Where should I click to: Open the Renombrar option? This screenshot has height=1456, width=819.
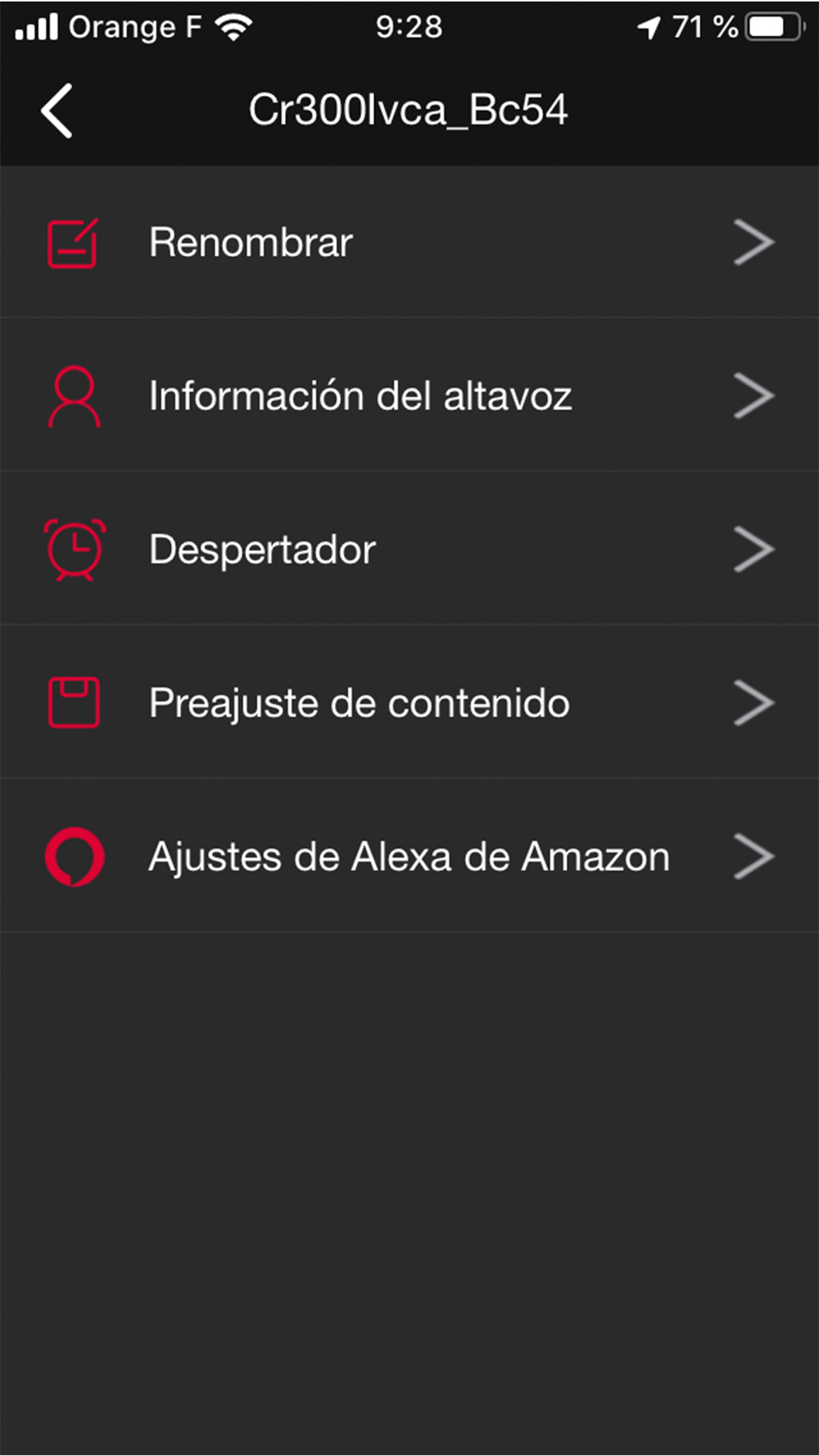(409, 242)
